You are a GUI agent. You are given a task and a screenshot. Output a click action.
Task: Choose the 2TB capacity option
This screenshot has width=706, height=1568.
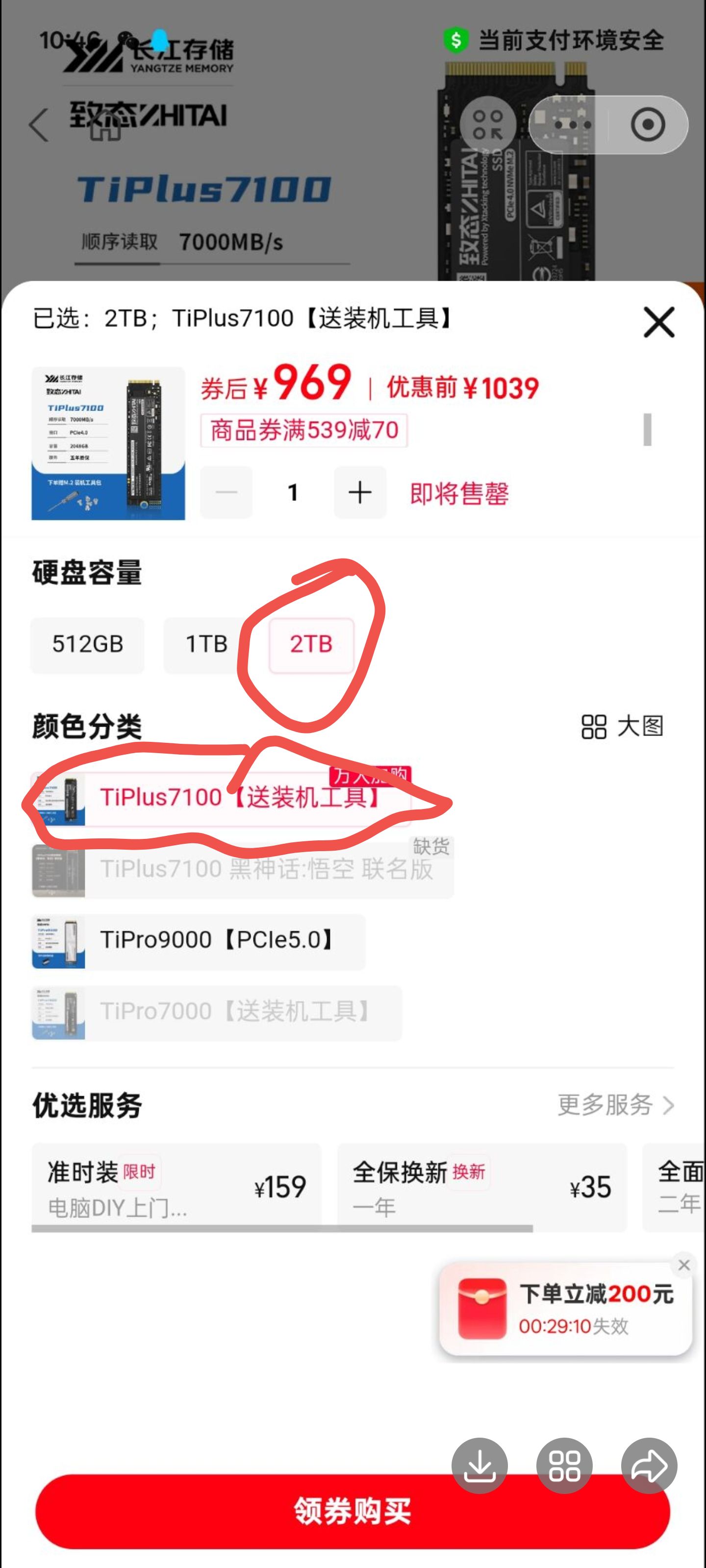[x=311, y=645]
